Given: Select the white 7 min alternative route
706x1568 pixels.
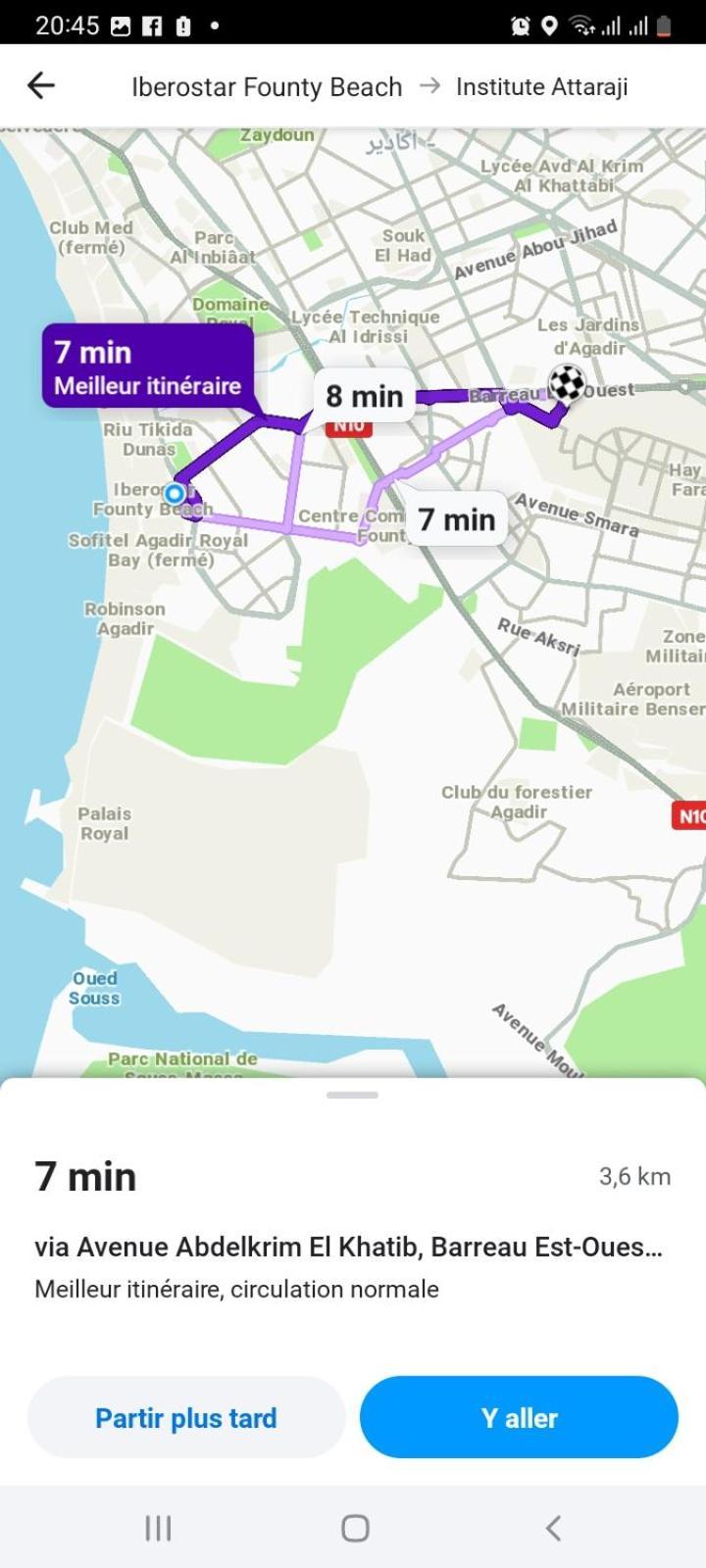Looking at the screenshot, I should click(456, 519).
